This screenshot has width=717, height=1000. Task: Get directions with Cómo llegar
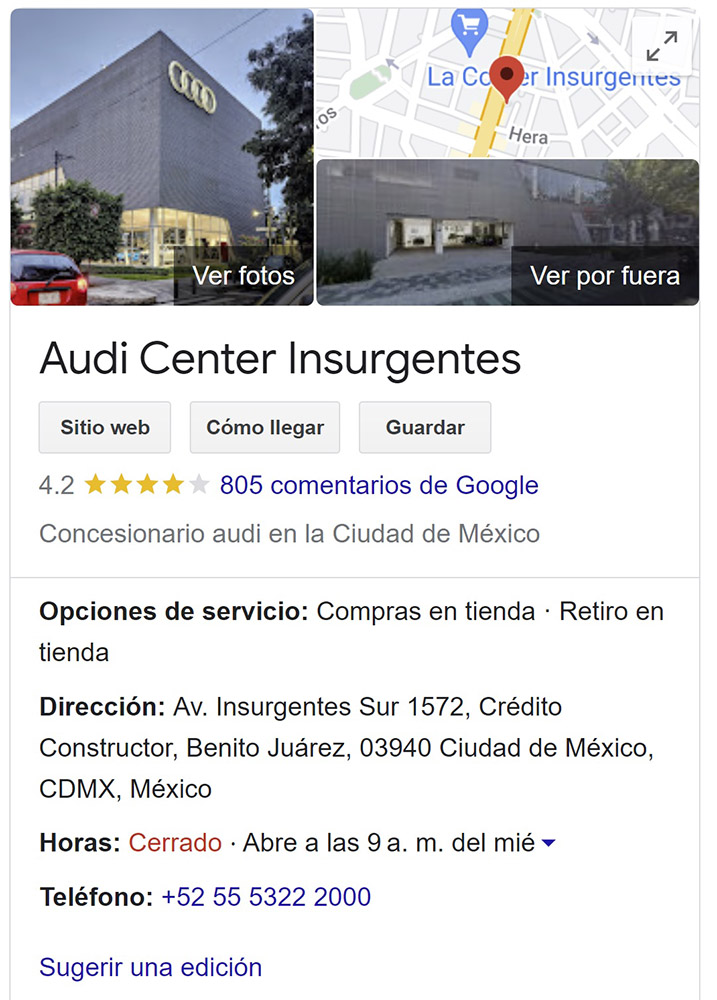265,427
